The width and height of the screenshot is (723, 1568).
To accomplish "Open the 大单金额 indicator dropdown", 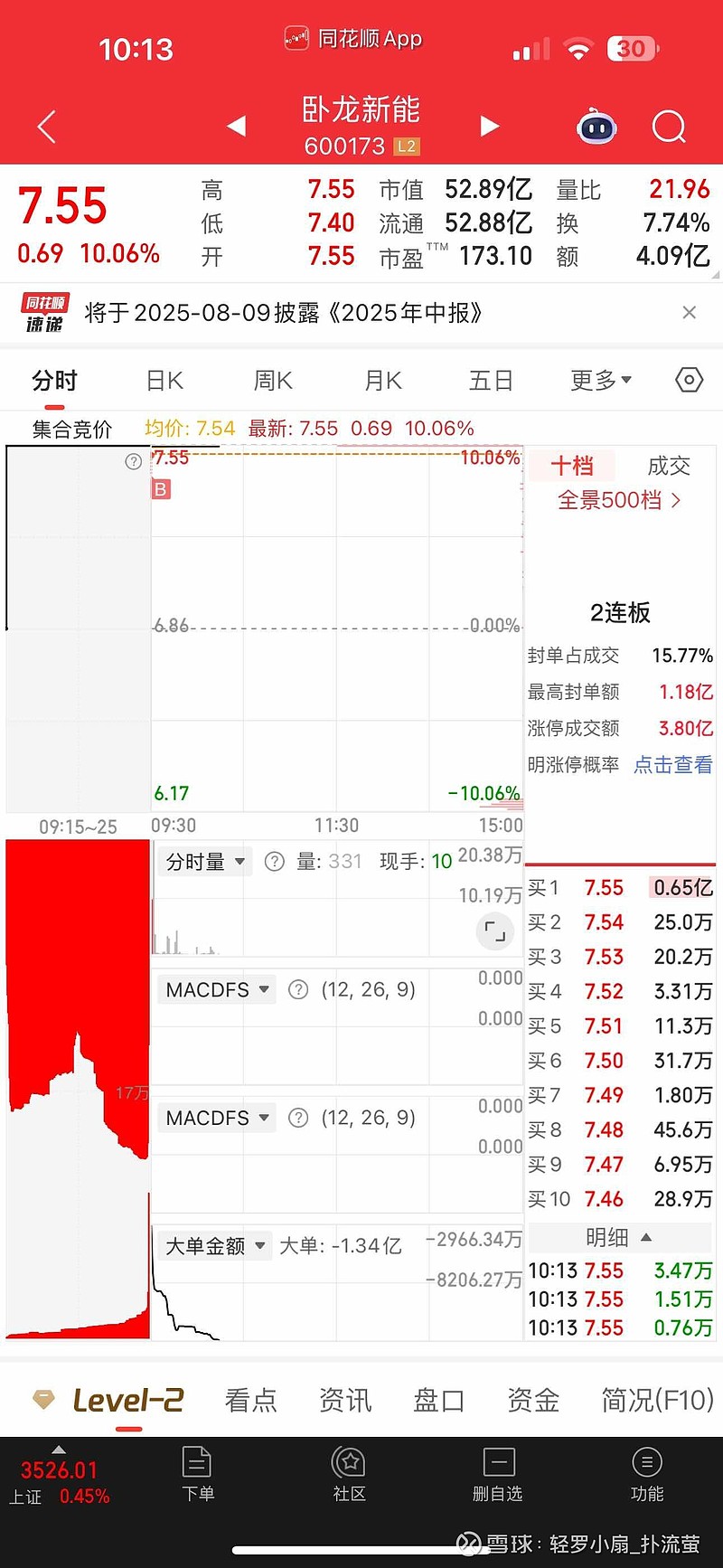I will [x=215, y=1246].
